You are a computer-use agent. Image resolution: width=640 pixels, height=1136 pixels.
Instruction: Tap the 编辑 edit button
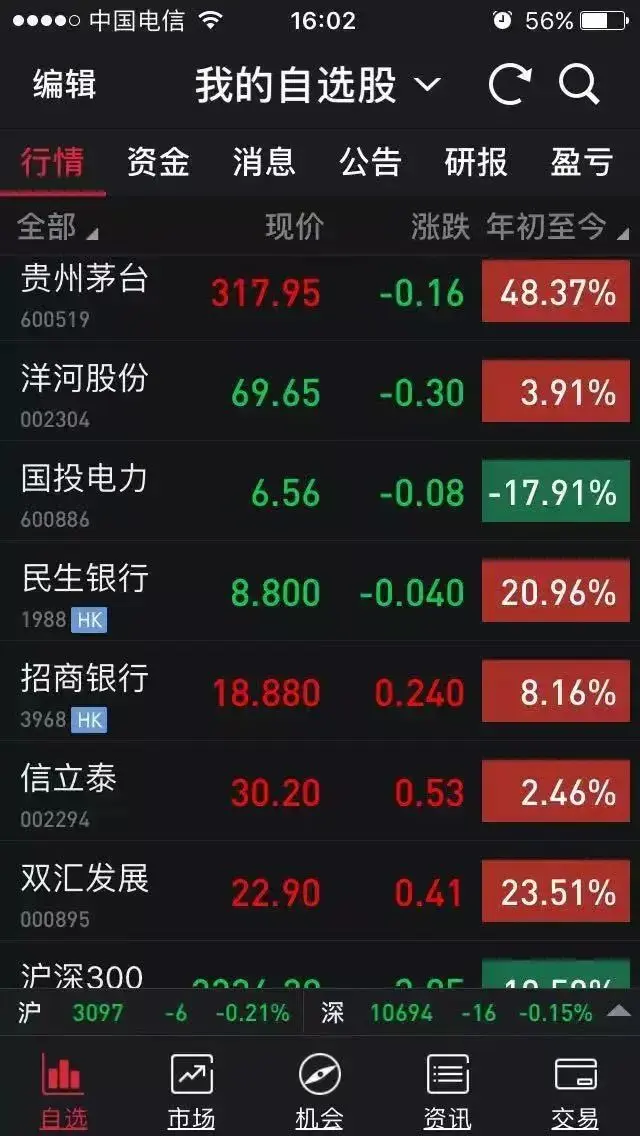[64, 85]
